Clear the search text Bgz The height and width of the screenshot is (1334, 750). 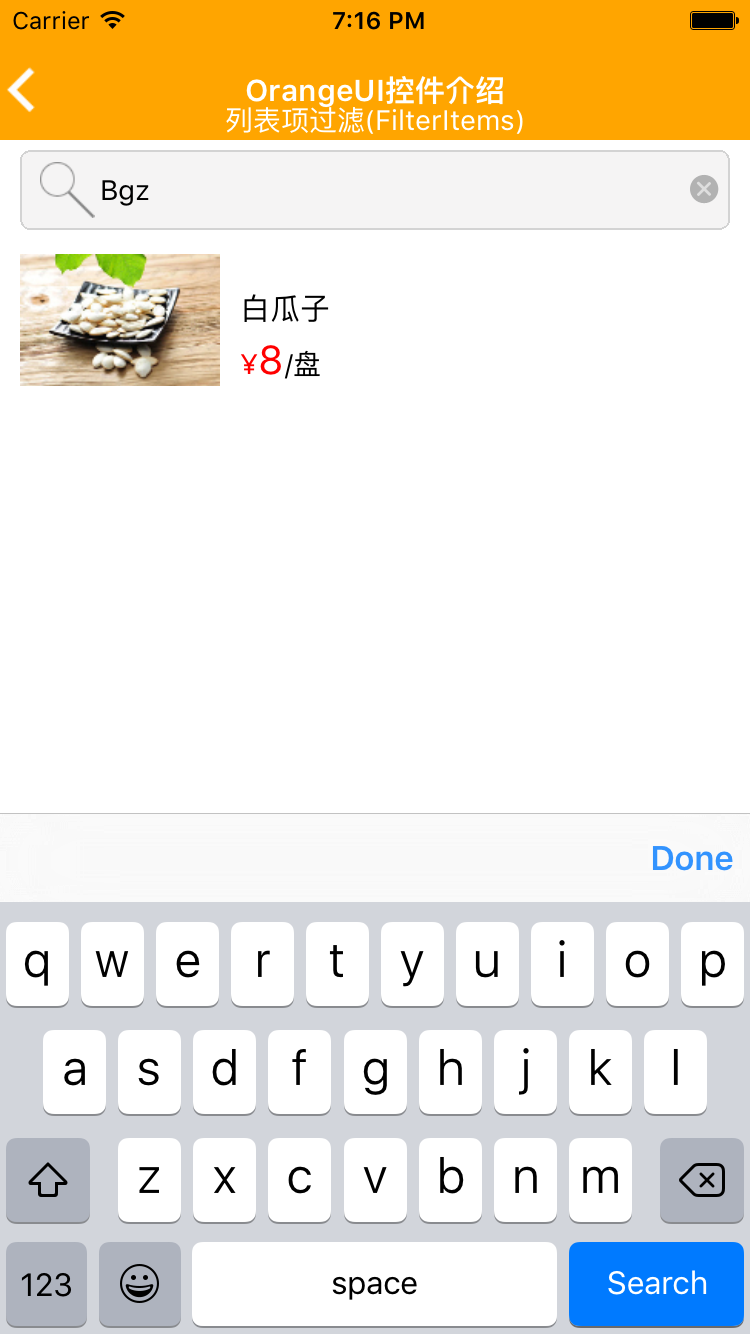(704, 189)
